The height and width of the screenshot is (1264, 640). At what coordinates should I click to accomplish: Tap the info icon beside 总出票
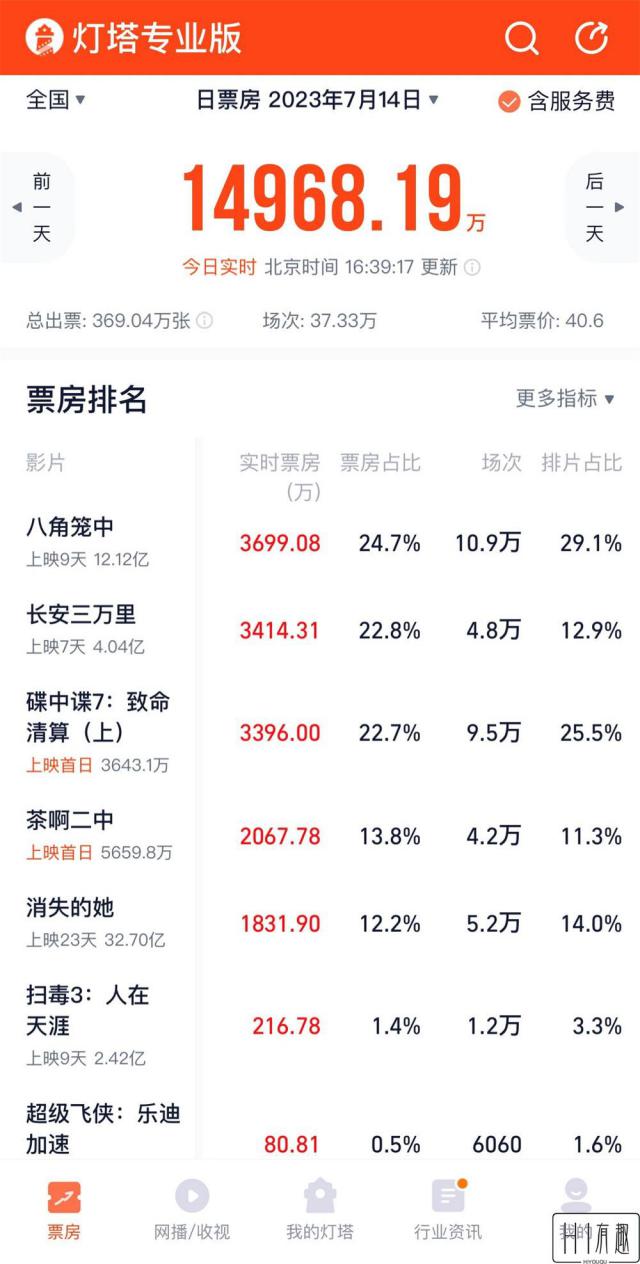204,321
